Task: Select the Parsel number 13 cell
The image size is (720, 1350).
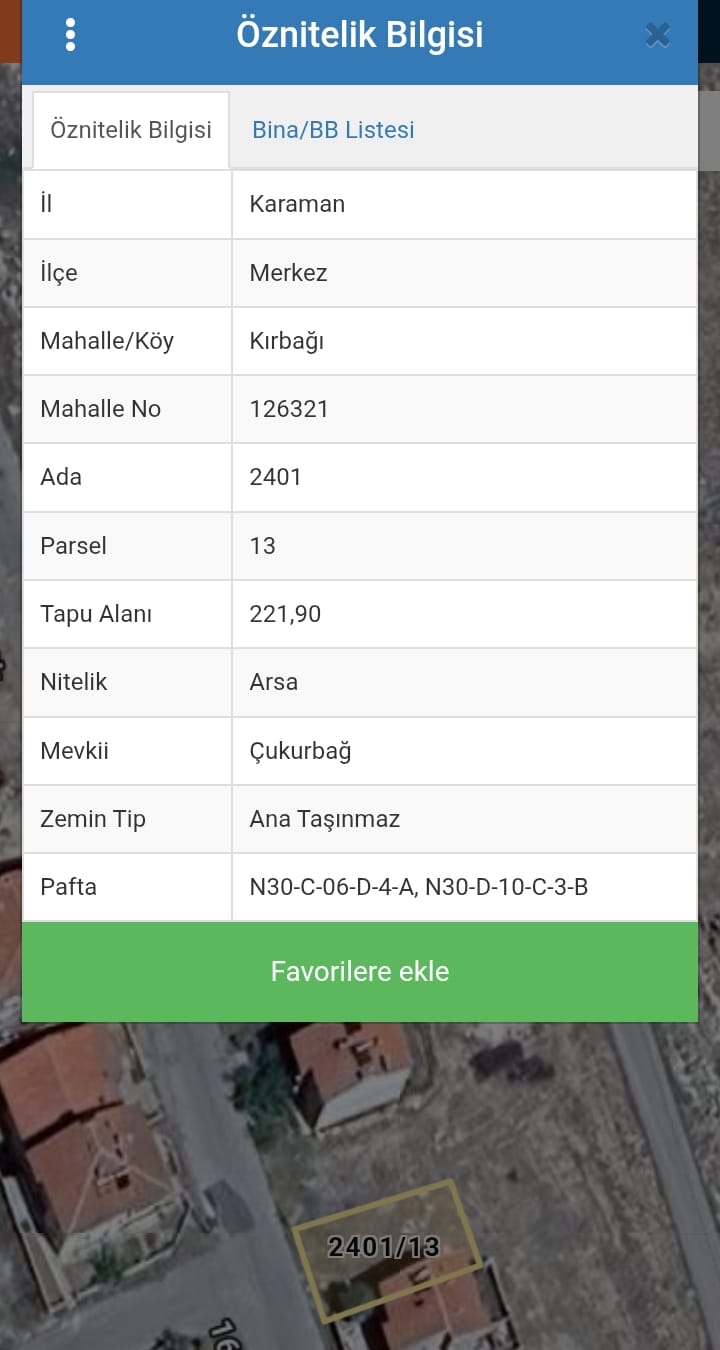Action: click(x=263, y=545)
